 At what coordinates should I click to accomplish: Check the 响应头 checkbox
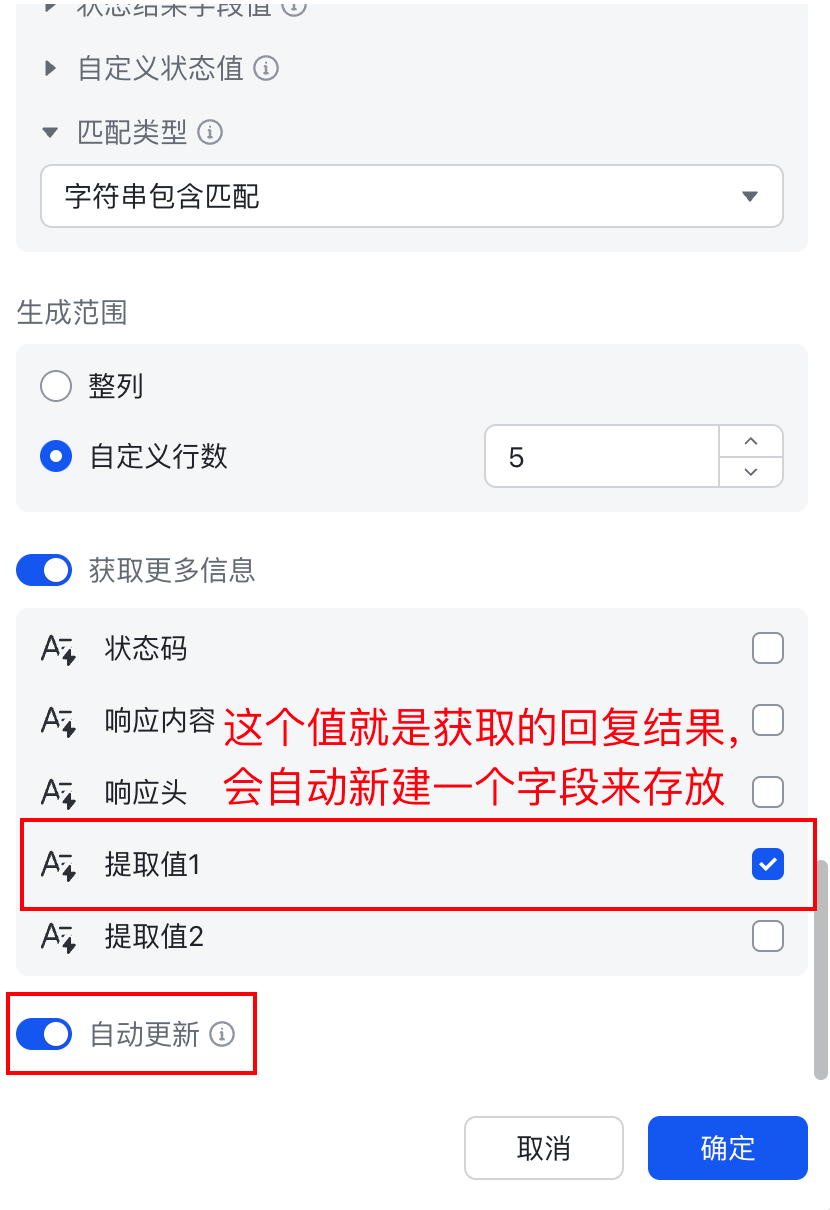tap(767, 792)
